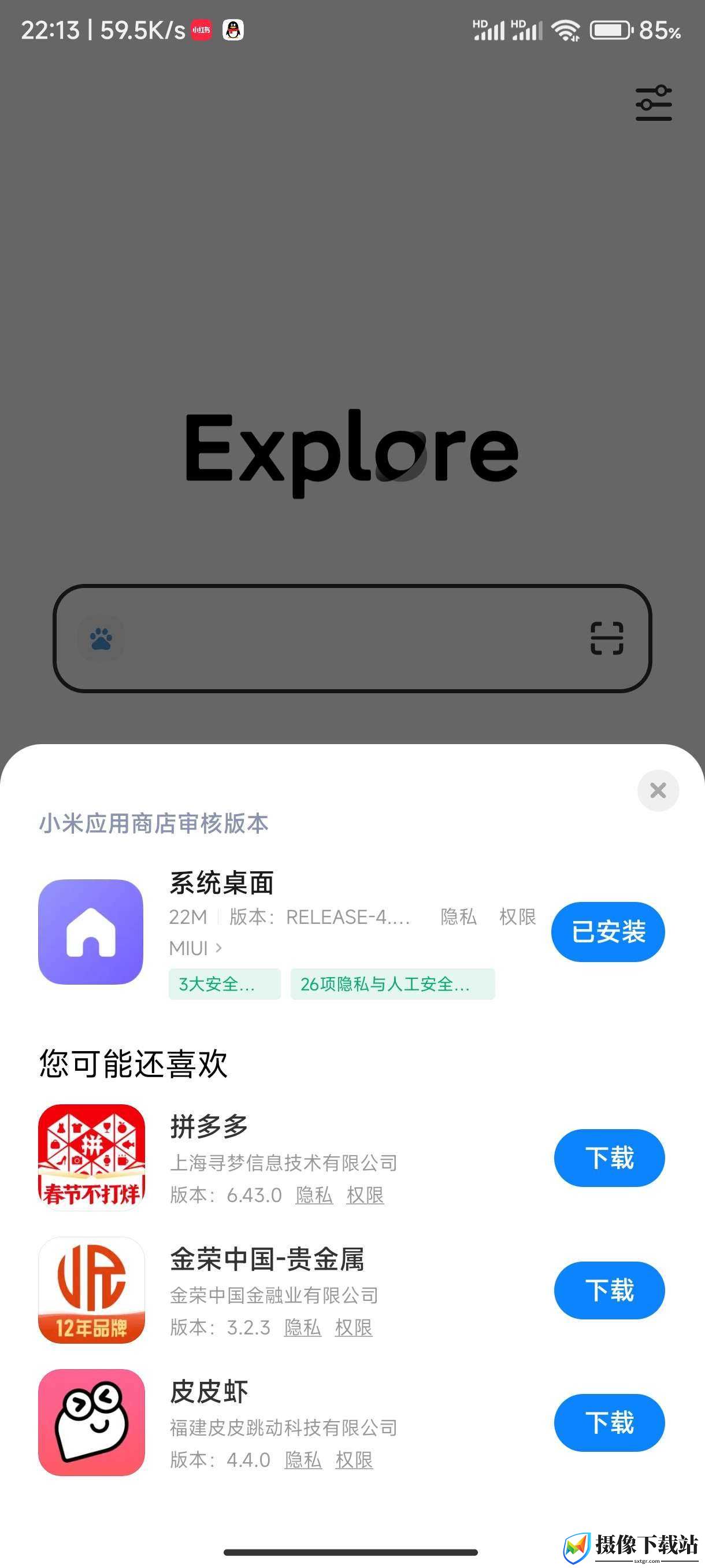705x1568 pixels.
Task: Open 金荣中国 隐私 link
Action: [x=302, y=1327]
